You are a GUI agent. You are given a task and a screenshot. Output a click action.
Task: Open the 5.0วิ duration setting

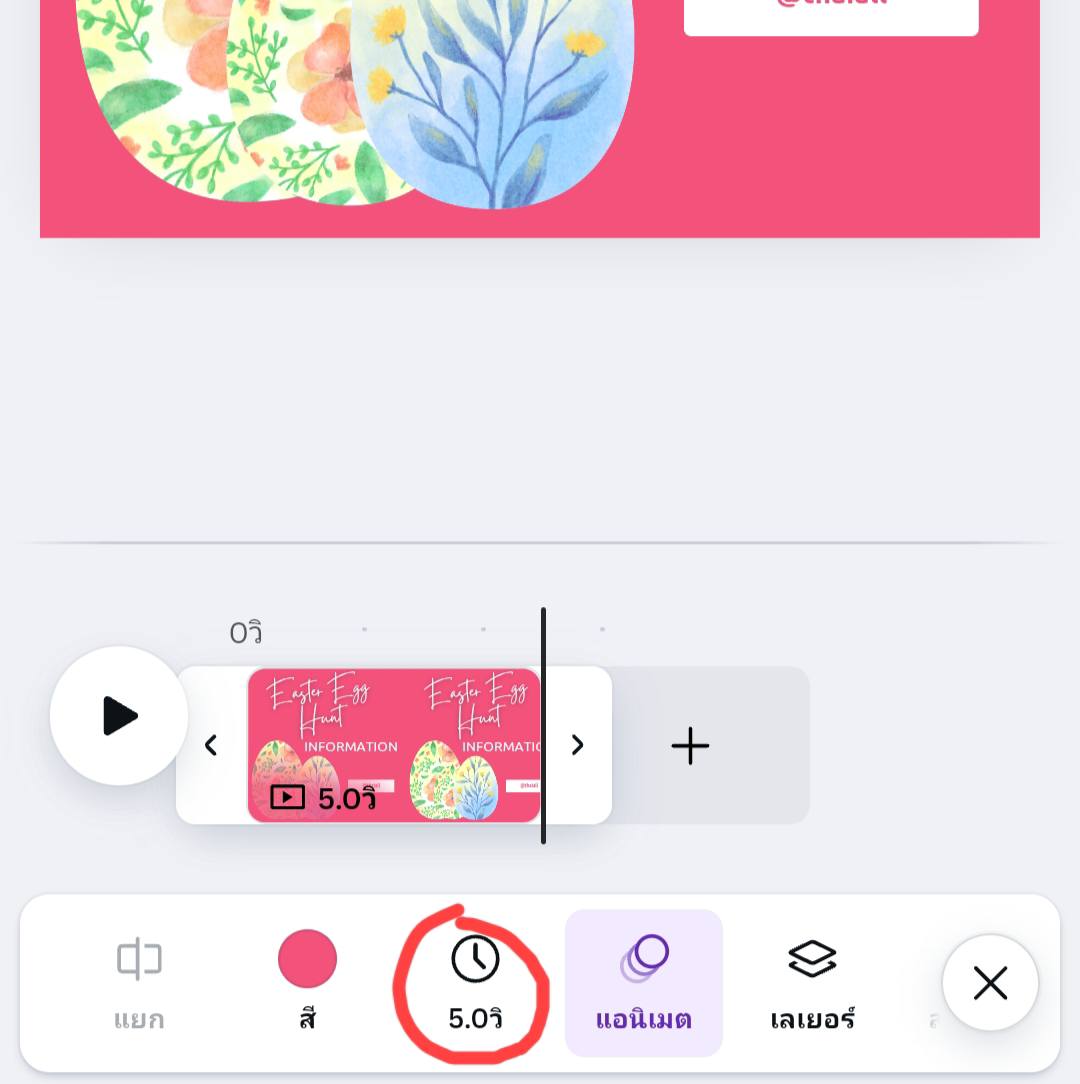tap(475, 983)
